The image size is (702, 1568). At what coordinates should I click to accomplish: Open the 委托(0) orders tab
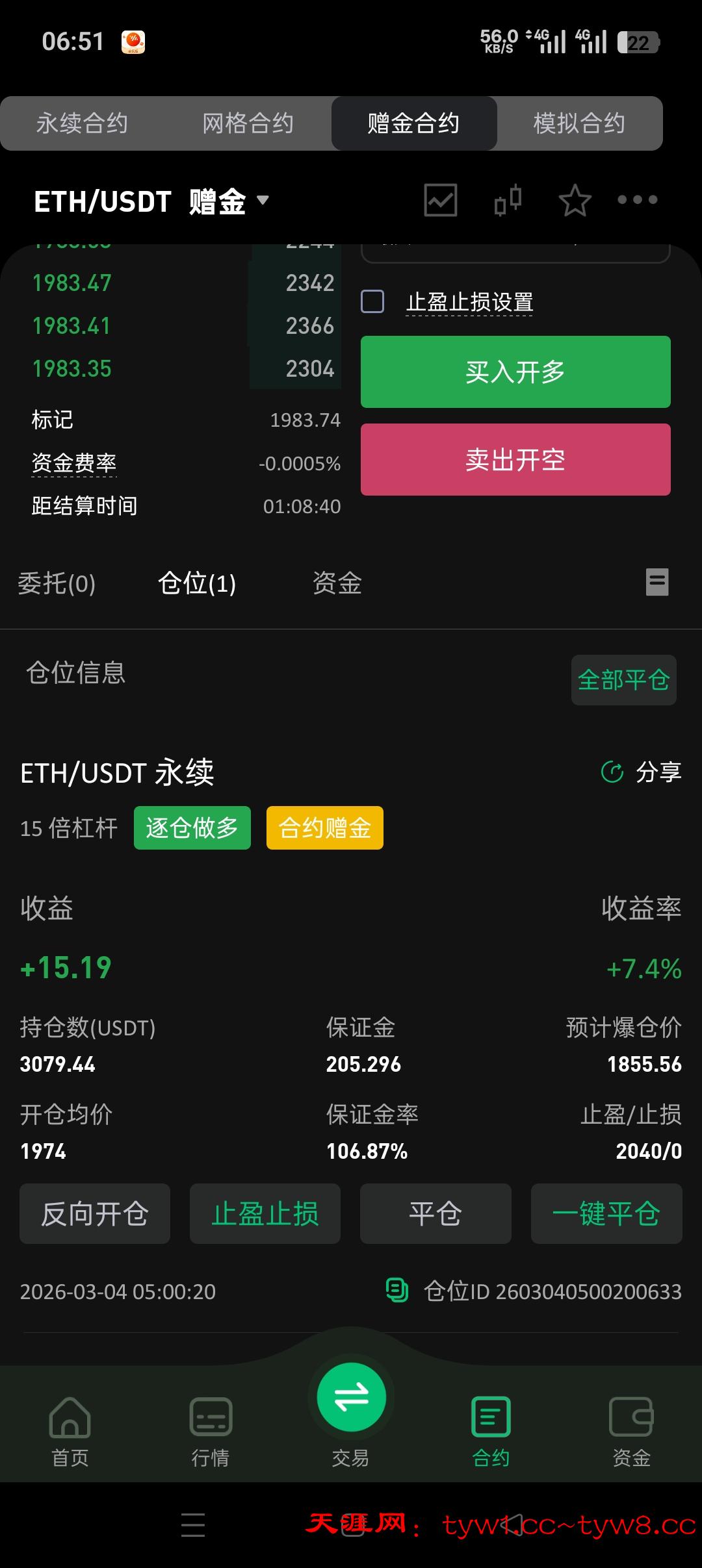[57, 584]
